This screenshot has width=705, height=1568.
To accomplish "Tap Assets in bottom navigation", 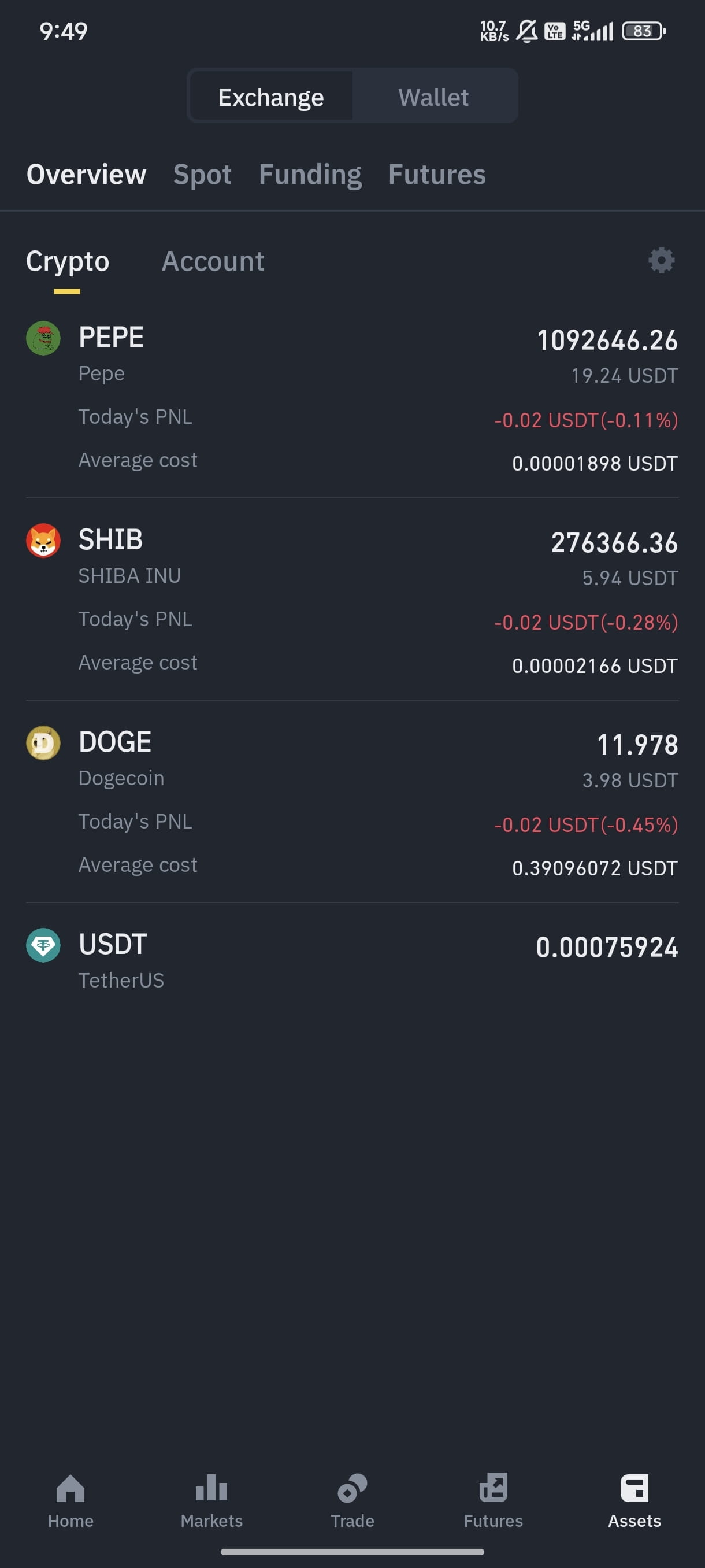I will tap(634, 1501).
